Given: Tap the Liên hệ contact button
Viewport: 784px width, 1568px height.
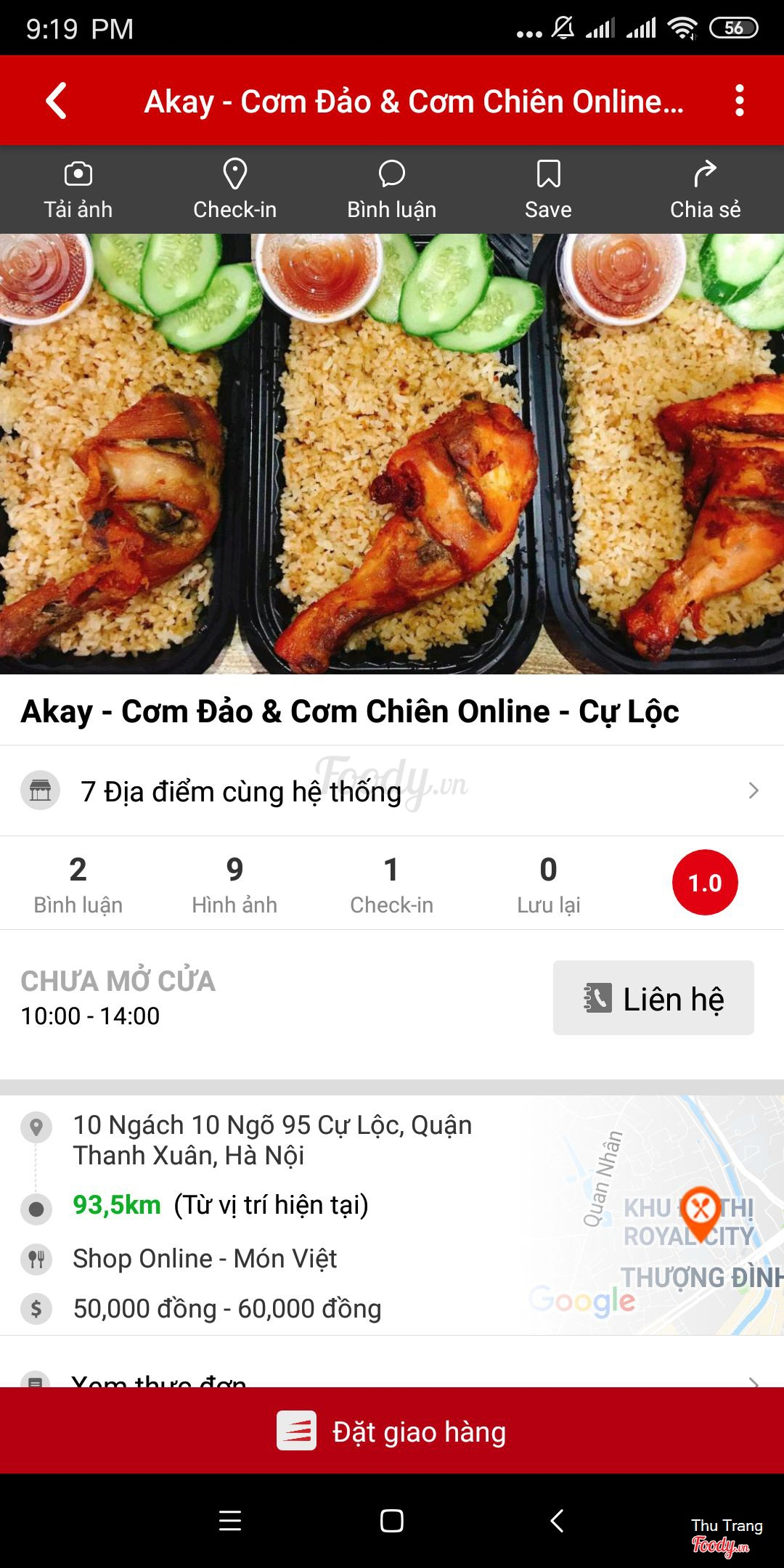Looking at the screenshot, I should [x=653, y=998].
